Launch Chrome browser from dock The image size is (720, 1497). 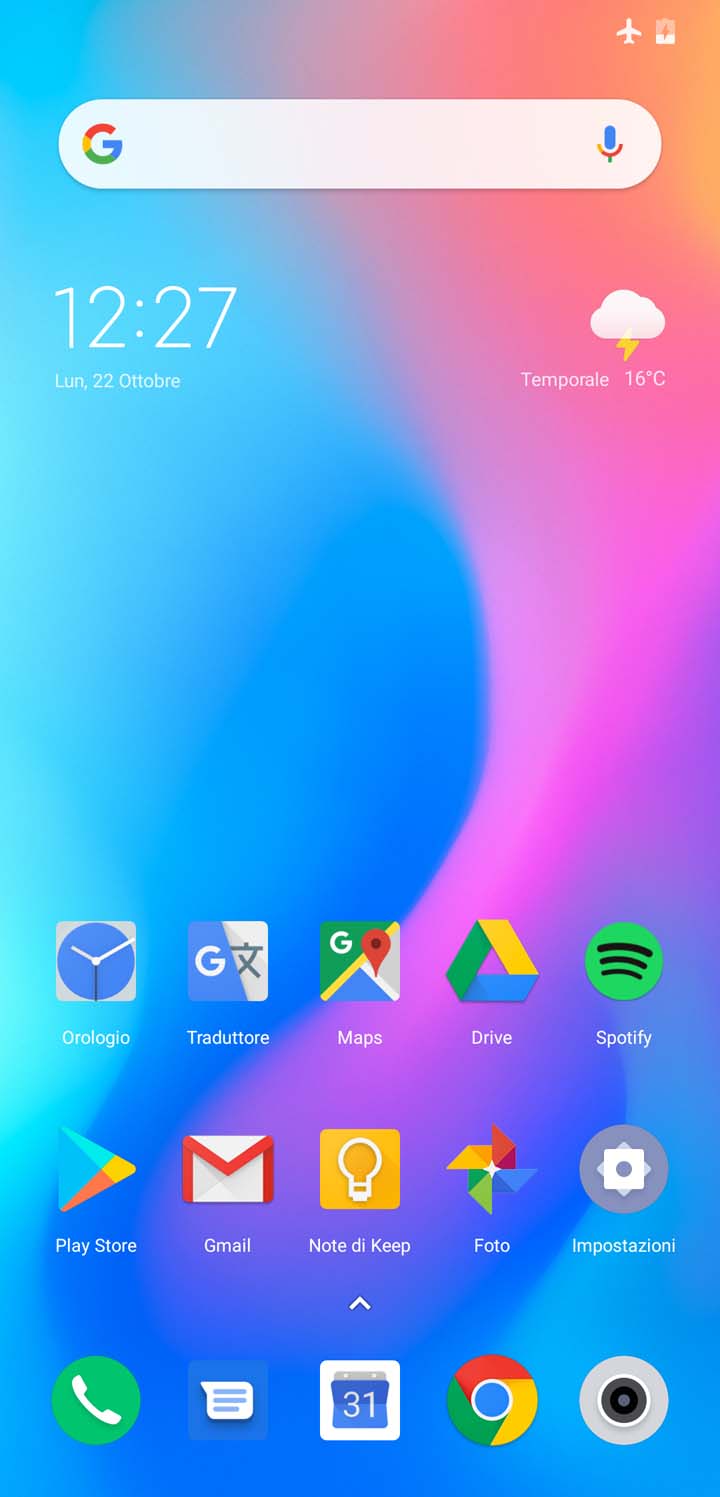pyautogui.click(x=492, y=1400)
